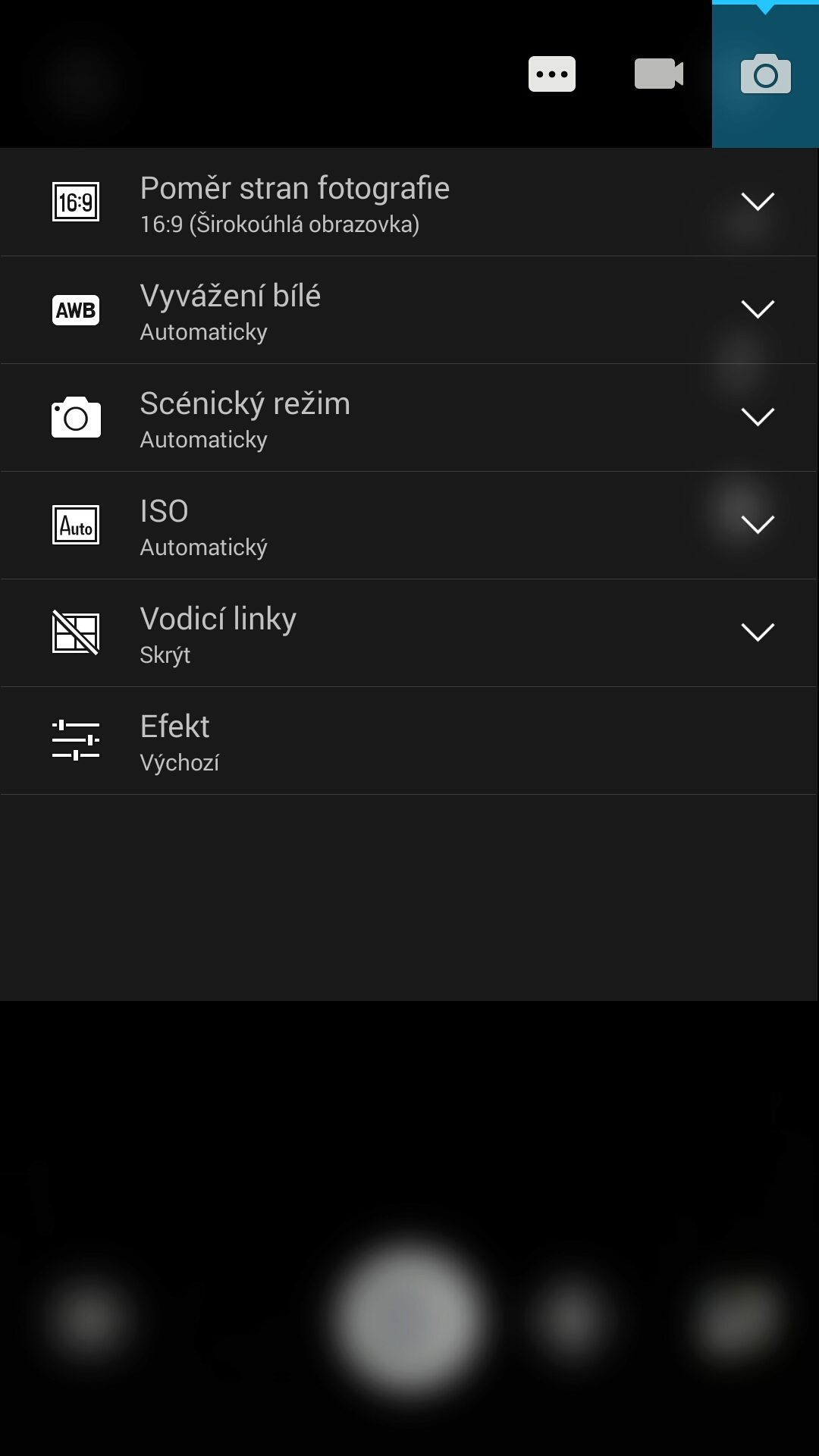Expand the Scénický režim setting
The width and height of the screenshot is (819, 1456).
pos(409,418)
